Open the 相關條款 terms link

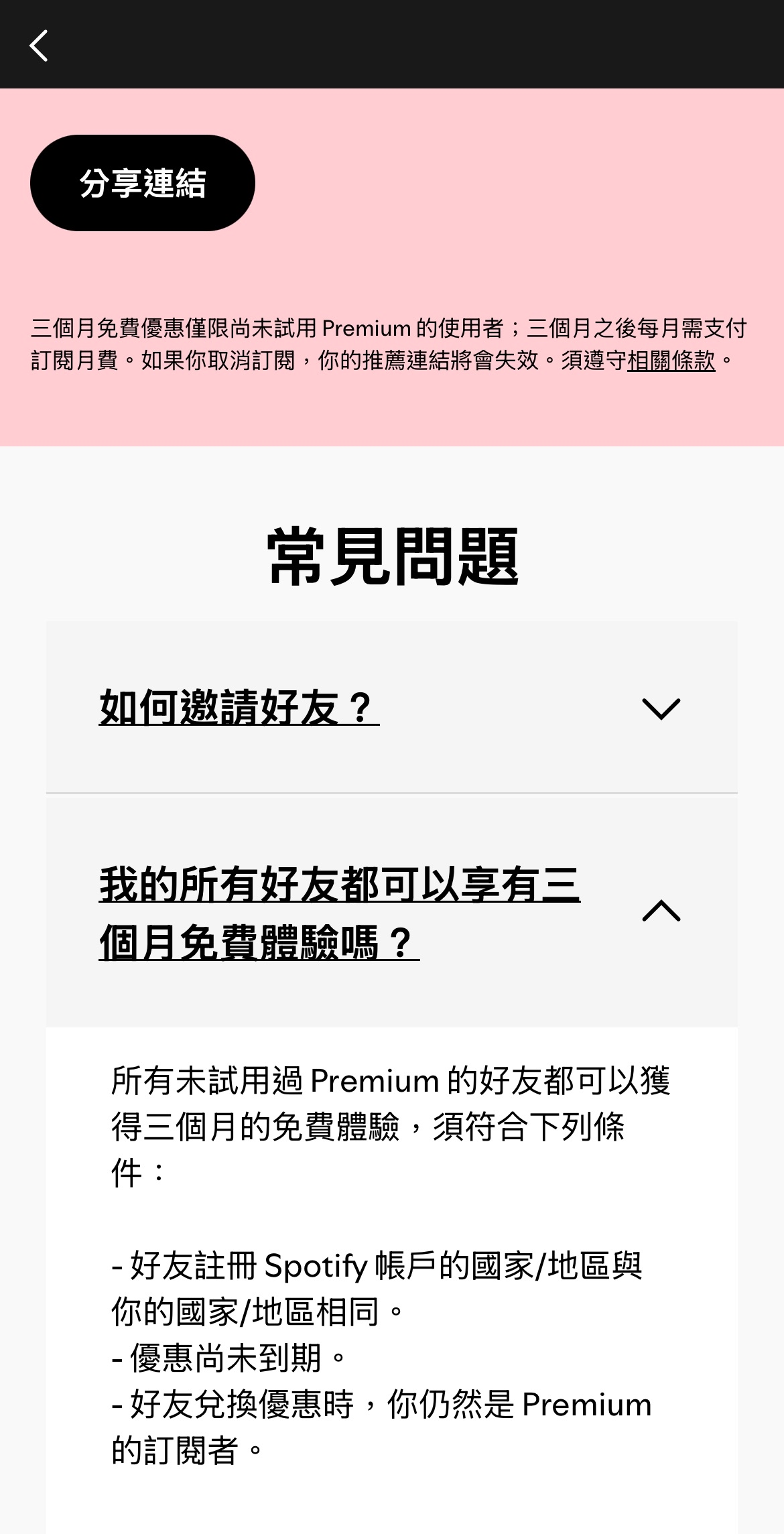(x=671, y=361)
